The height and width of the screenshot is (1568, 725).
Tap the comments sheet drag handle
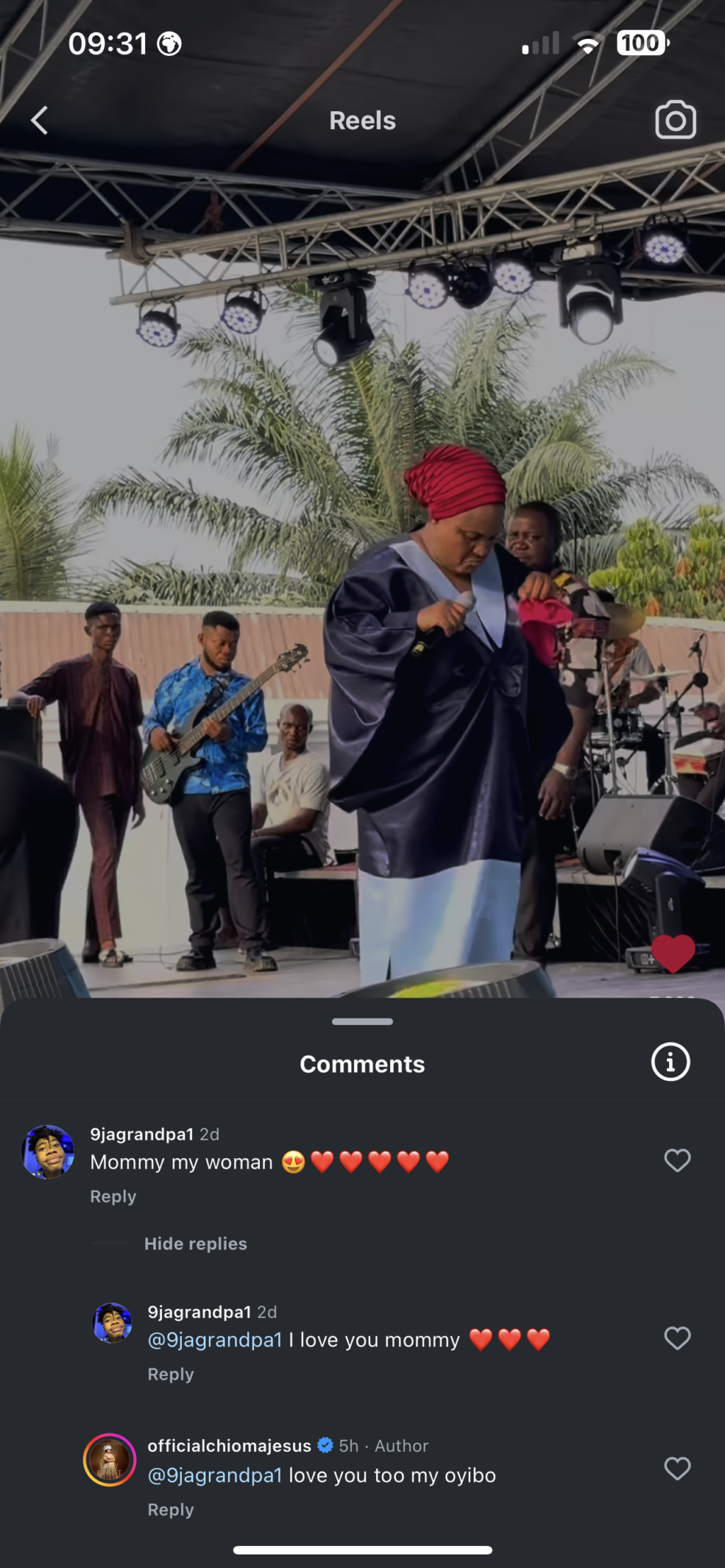[x=362, y=1022]
